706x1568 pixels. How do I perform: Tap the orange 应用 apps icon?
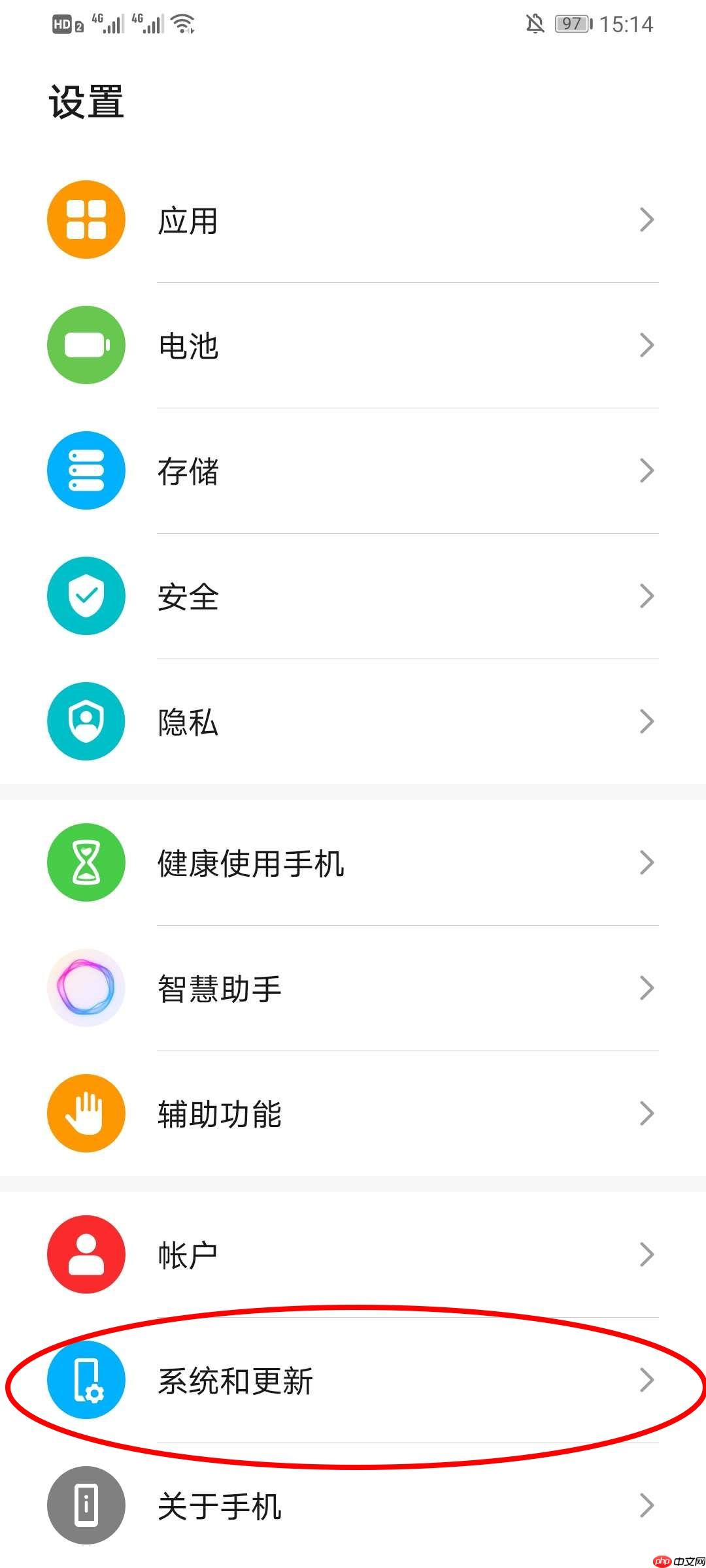(x=85, y=219)
